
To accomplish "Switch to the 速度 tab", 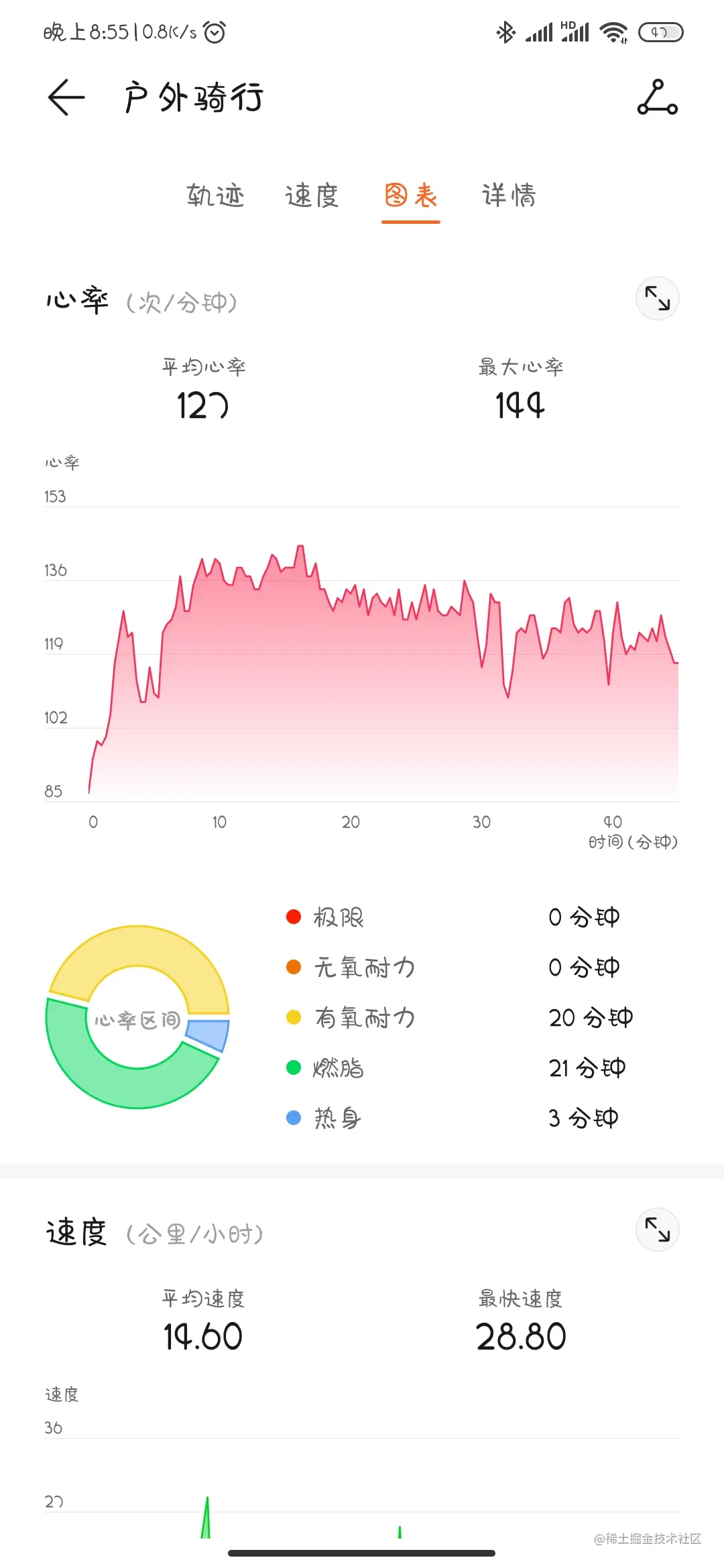I will 312,196.
